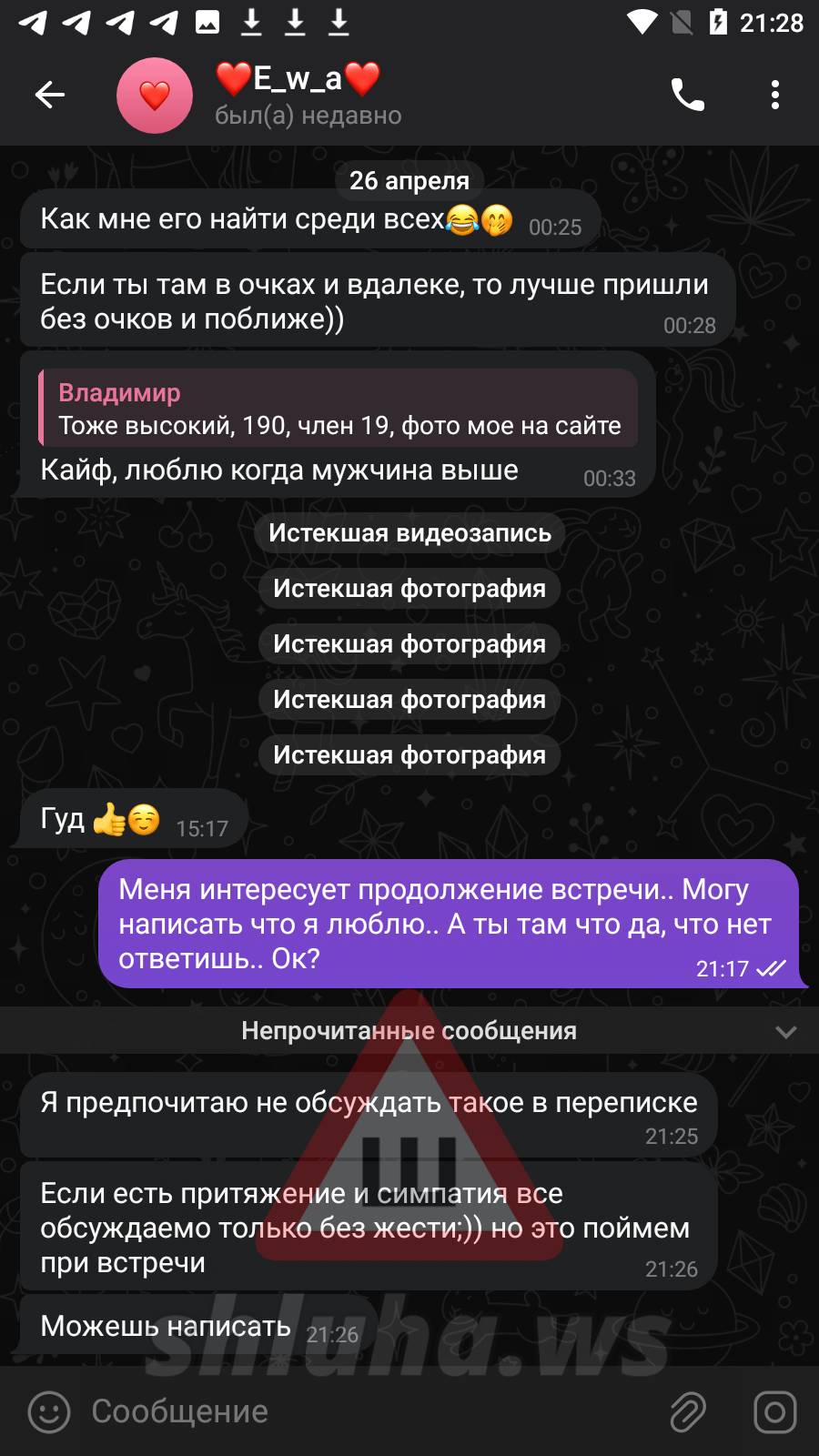Focus the Сообщение text field
The height and width of the screenshot is (1456, 819).
(364, 1411)
